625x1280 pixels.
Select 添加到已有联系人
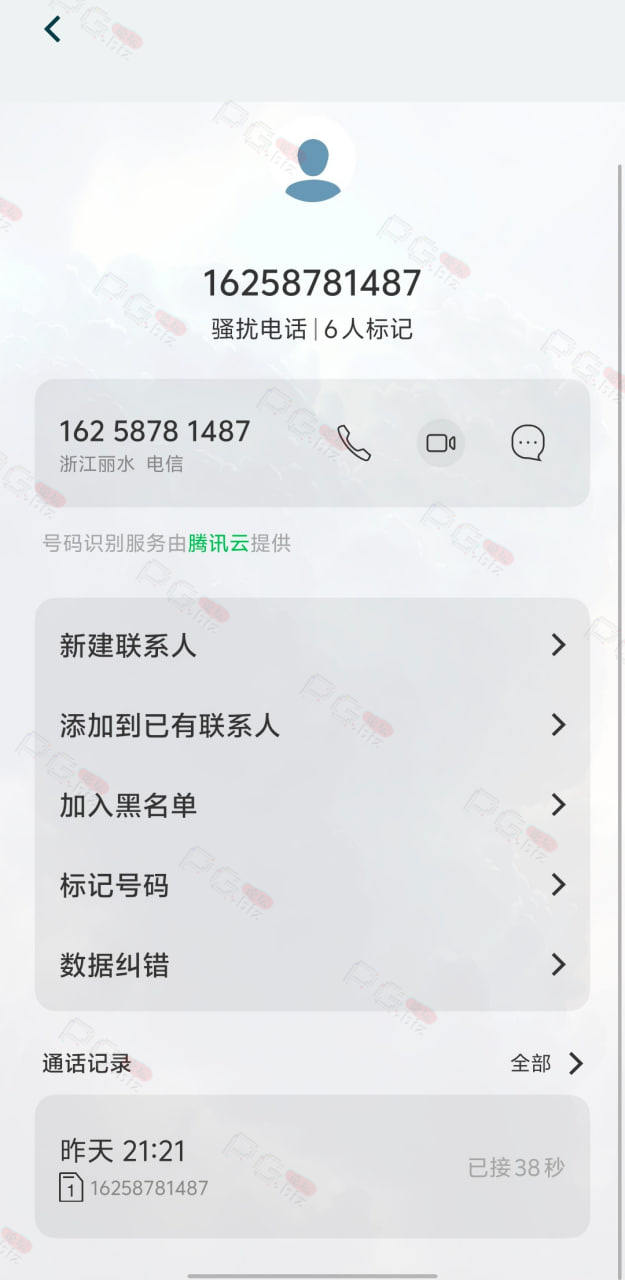(x=312, y=725)
